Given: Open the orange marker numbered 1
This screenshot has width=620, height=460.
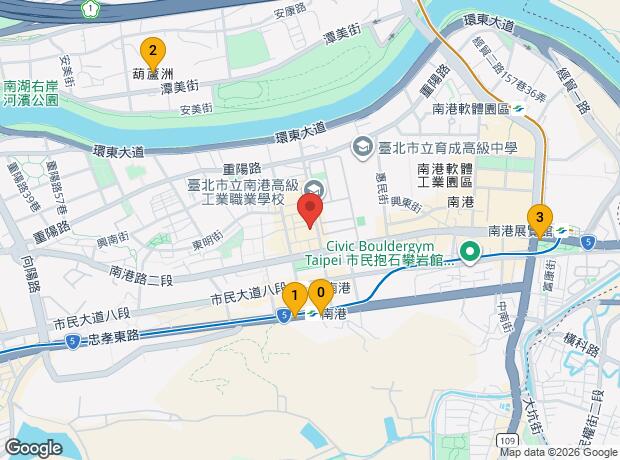Looking at the screenshot, I should click(294, 296).
